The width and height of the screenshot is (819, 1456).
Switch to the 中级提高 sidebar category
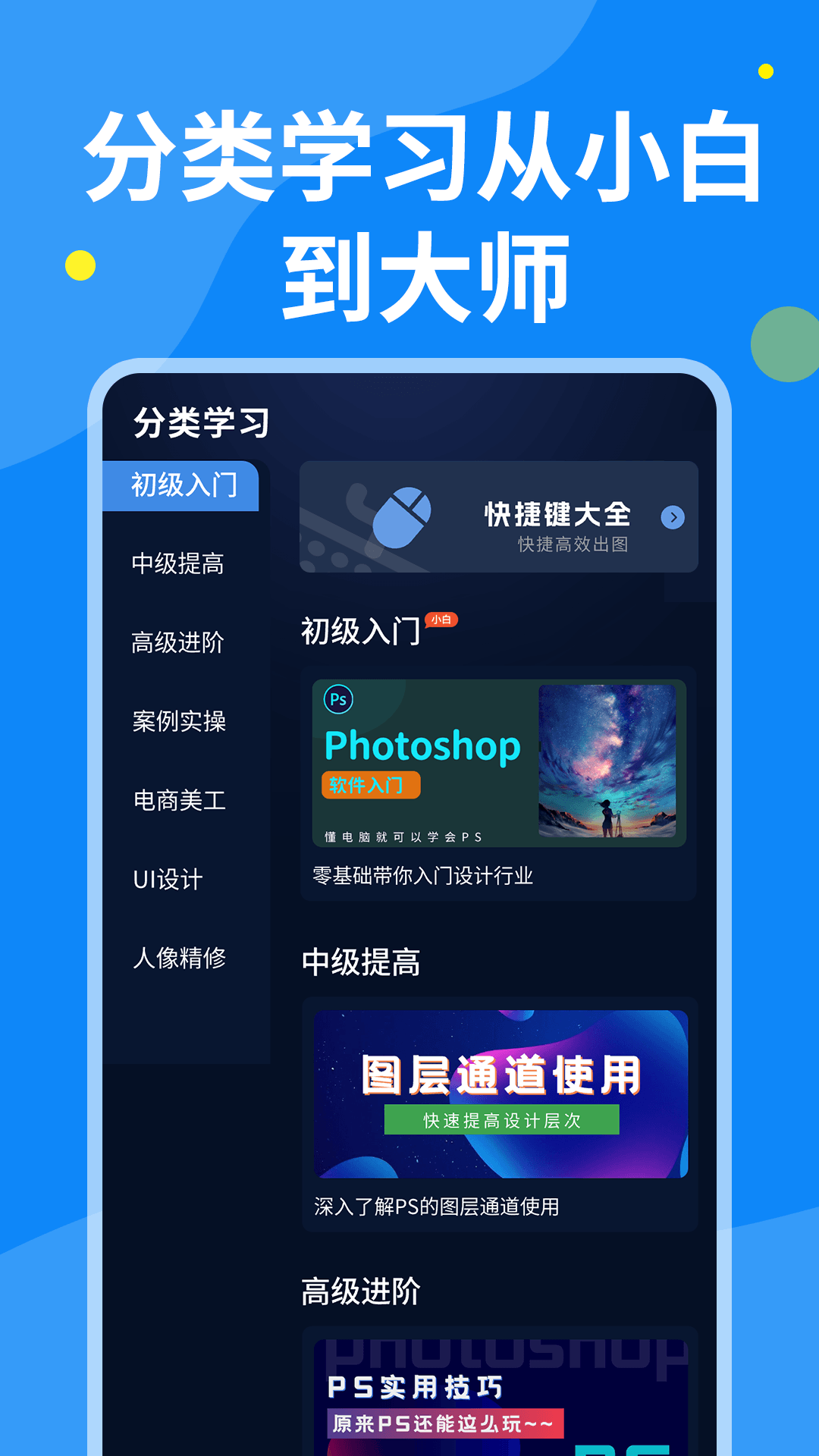point(179,562)
